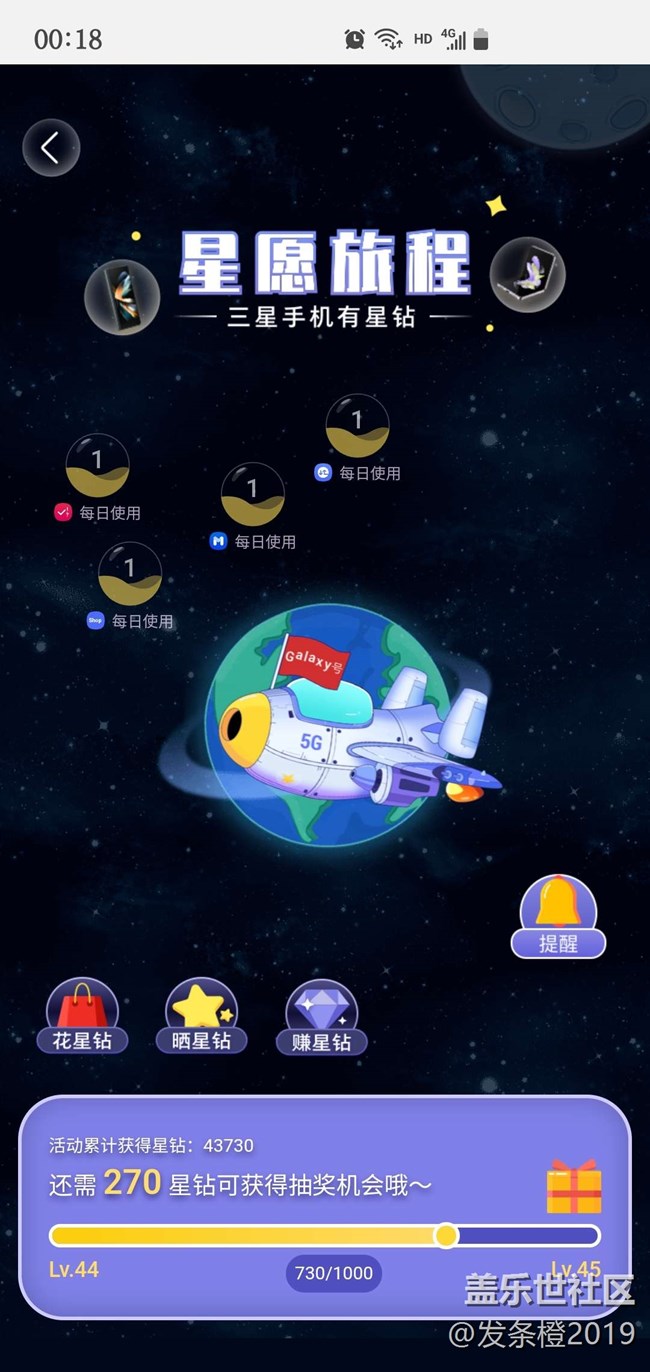Open 赚星钻 to earn star diamonds
This screenshot has width=650, height=1372.
[321, 1017]
